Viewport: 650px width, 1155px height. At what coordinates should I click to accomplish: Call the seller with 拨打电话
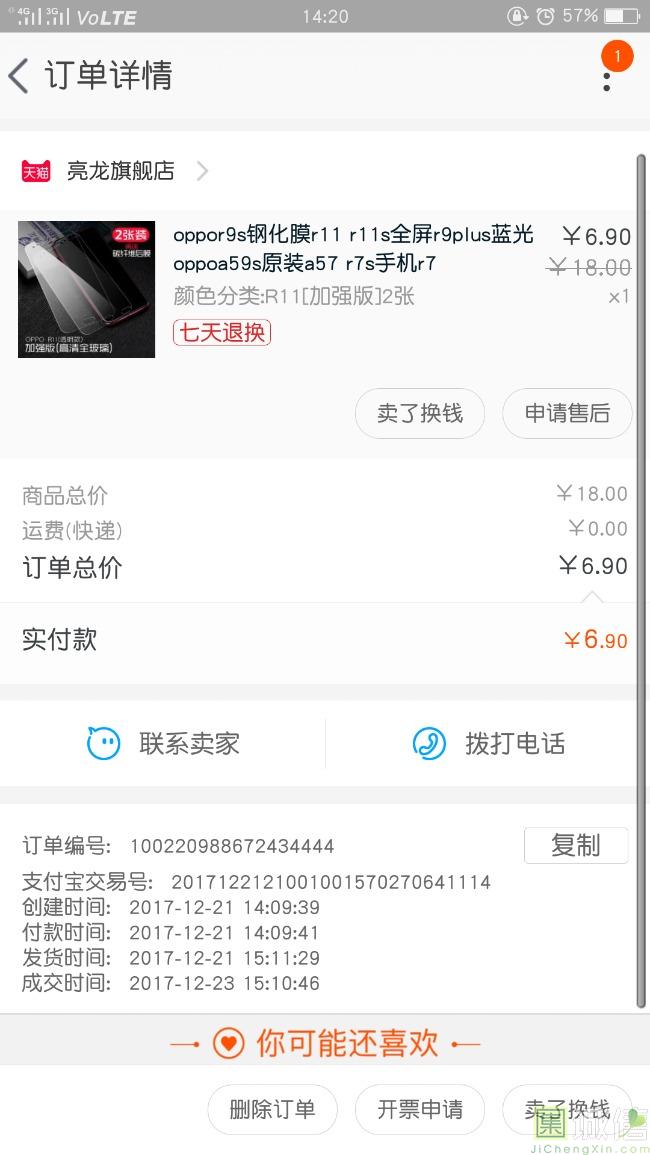click(488, 743)
